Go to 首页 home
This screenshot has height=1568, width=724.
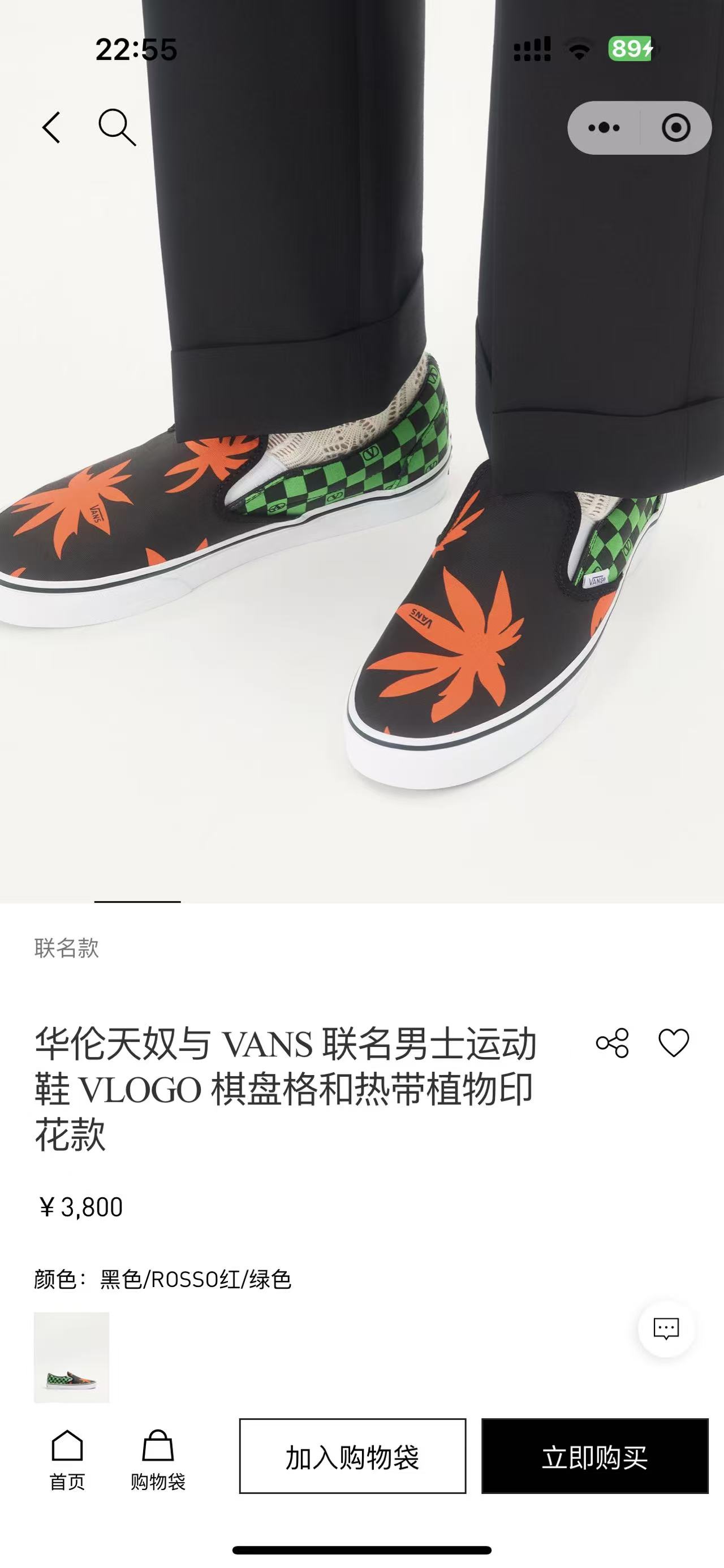click(67, 1458)
